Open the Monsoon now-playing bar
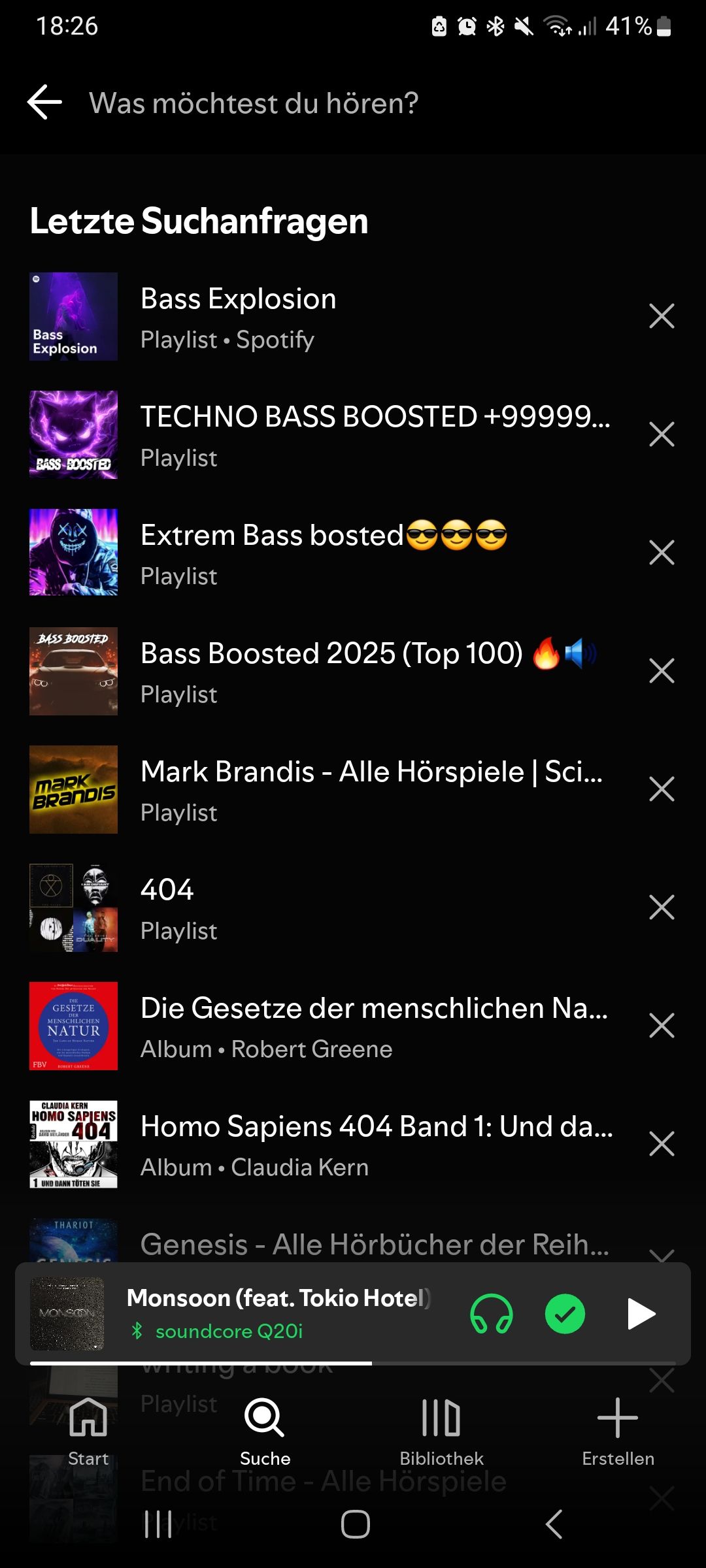Screen dimensions: 706x1568 tap(275, 1313)
